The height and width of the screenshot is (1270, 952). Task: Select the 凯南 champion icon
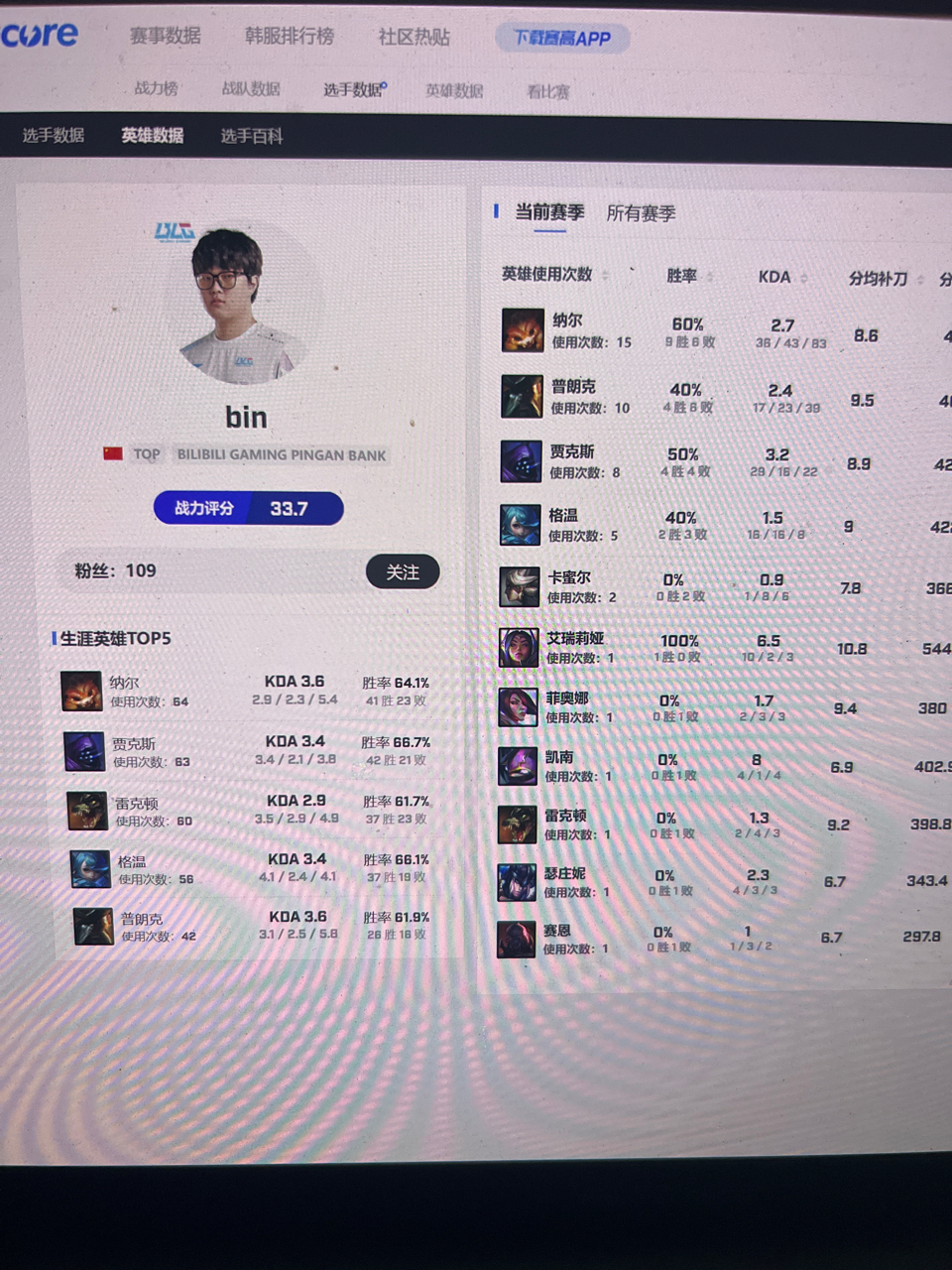[518, 766]
